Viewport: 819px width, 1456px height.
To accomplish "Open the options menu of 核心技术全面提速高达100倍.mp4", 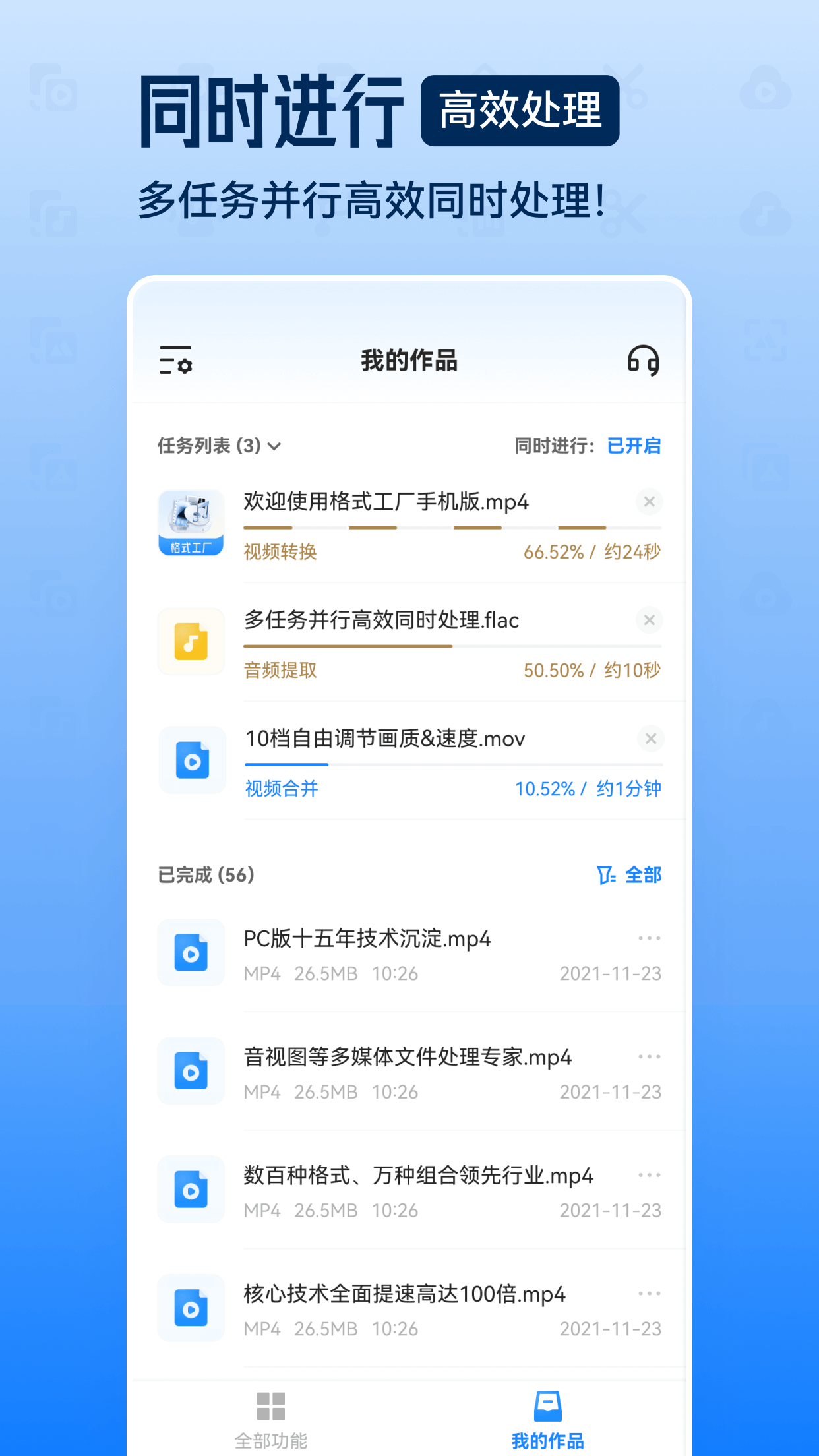I will pyautogui.click(x=650, y=1292).
